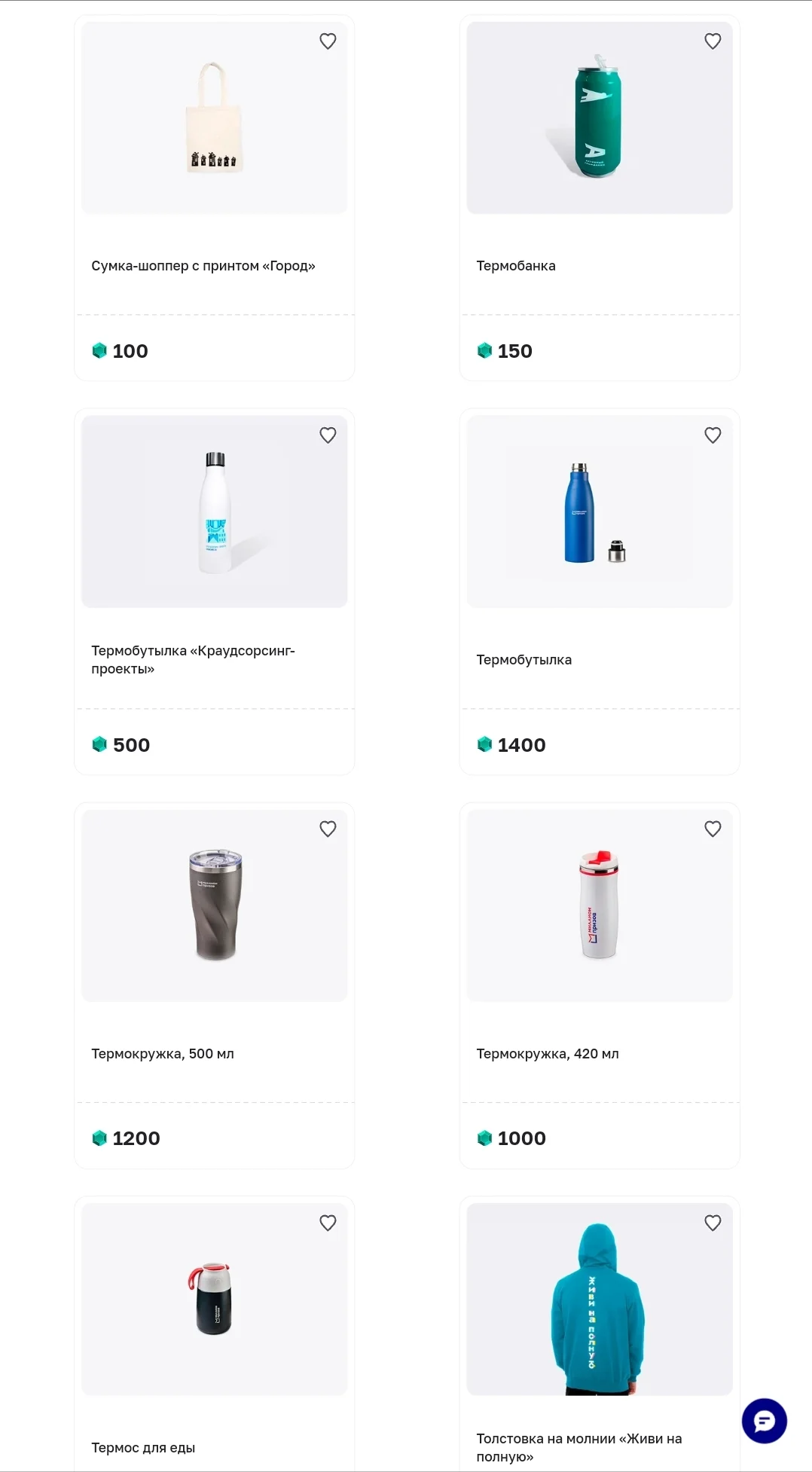Tap heart icon on Термос для еды
812x1472 pixels.
pos(328,1223)
